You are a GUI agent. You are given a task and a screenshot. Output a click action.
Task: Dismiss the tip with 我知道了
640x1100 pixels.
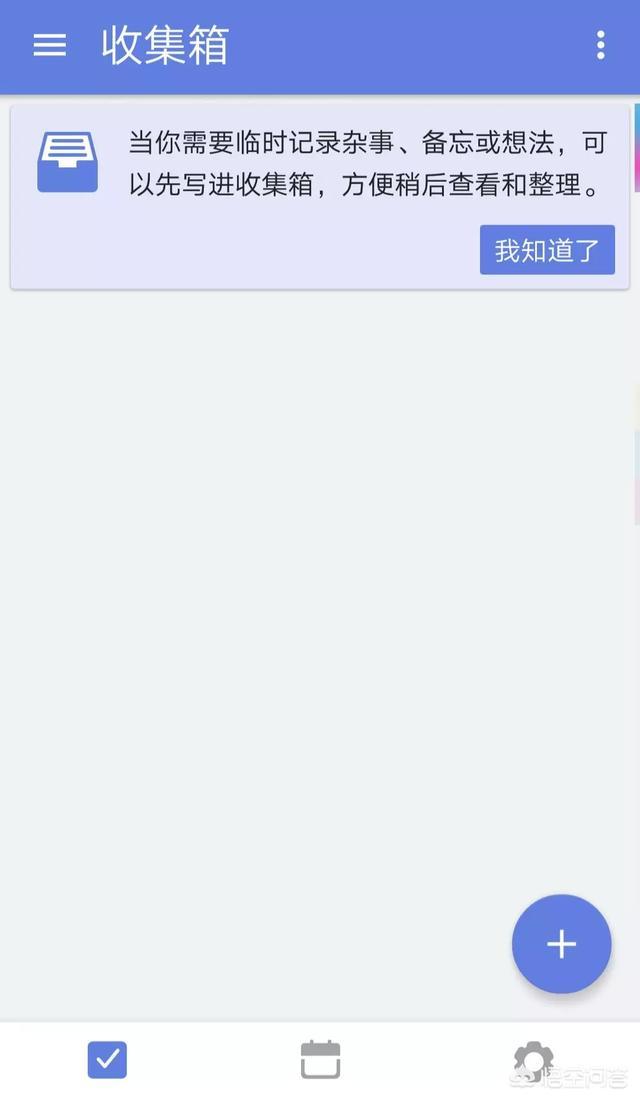547,250
